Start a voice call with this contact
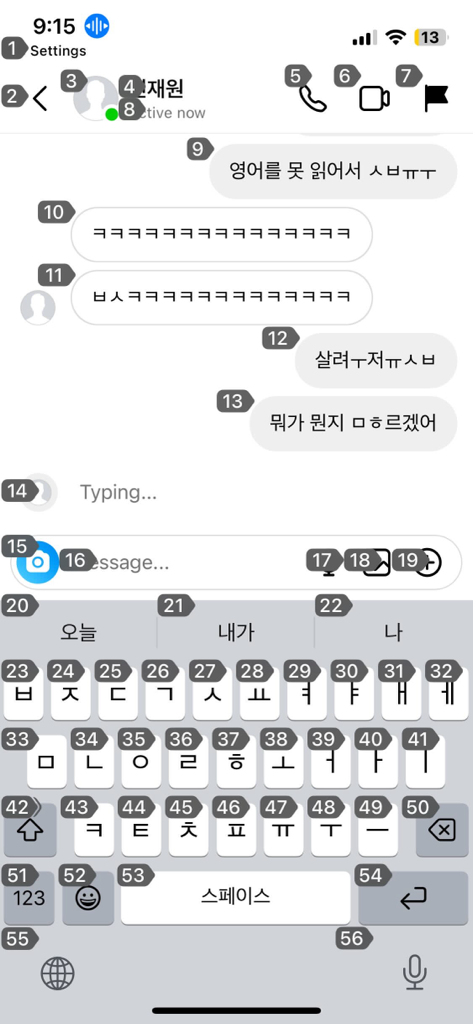473x1024 pixels. 313,99
